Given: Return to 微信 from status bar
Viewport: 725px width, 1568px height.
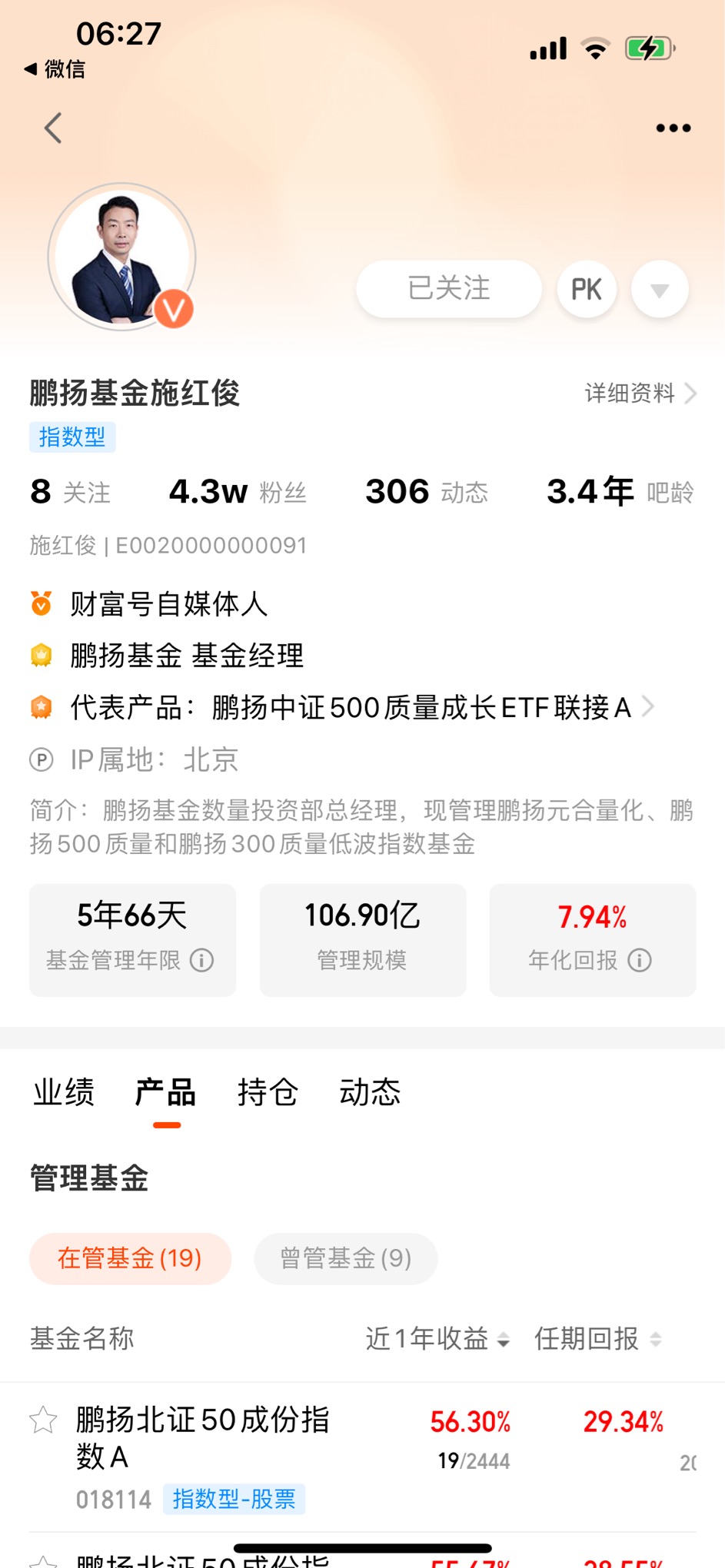Looking at the screenshot, I should point(55,69).
